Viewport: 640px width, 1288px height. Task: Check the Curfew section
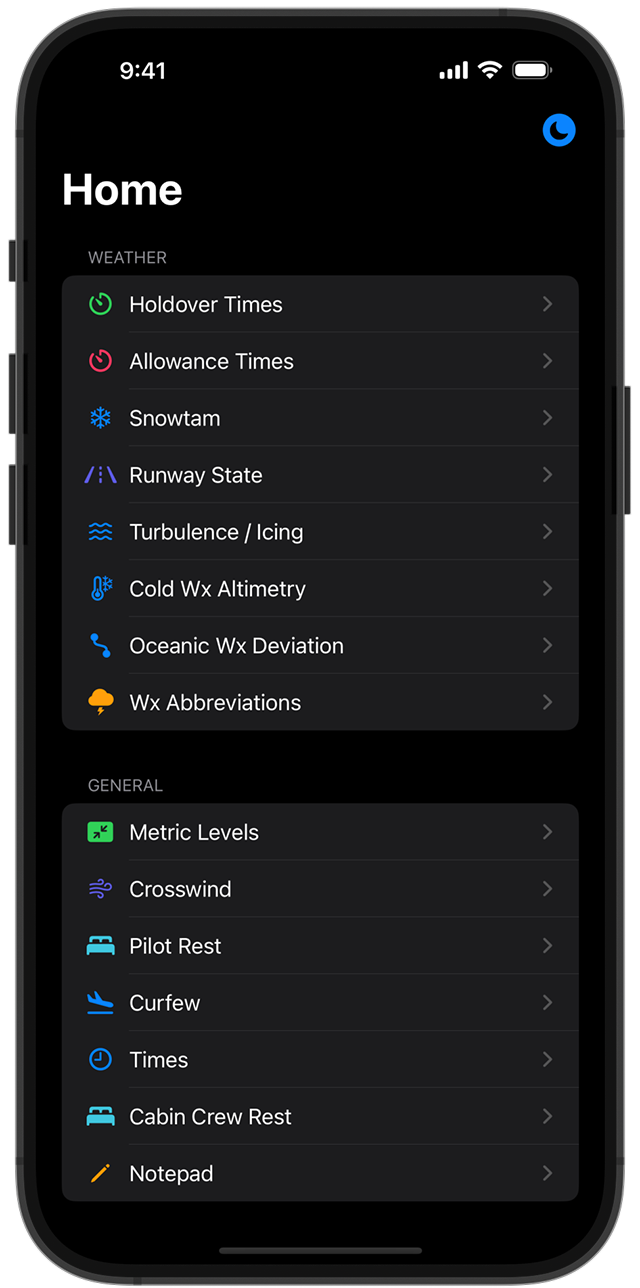tap(320, 1003)
